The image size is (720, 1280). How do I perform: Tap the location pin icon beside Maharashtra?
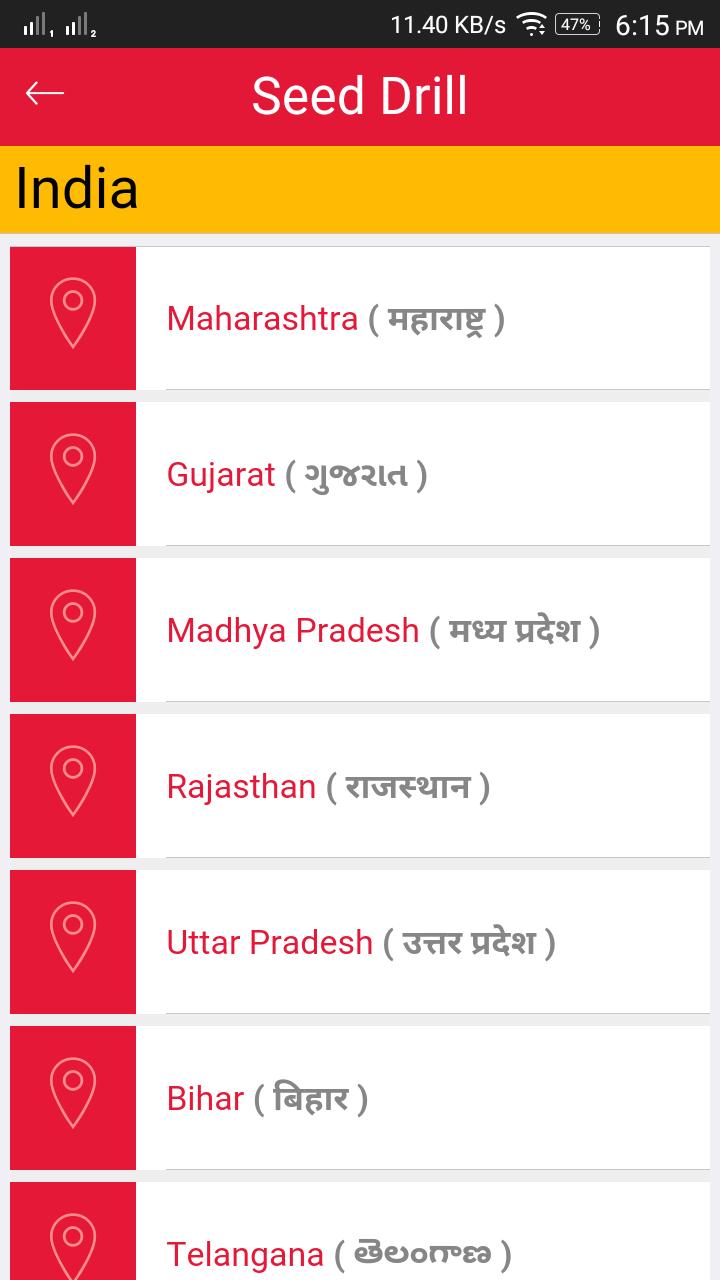click(x=72, y=318)
